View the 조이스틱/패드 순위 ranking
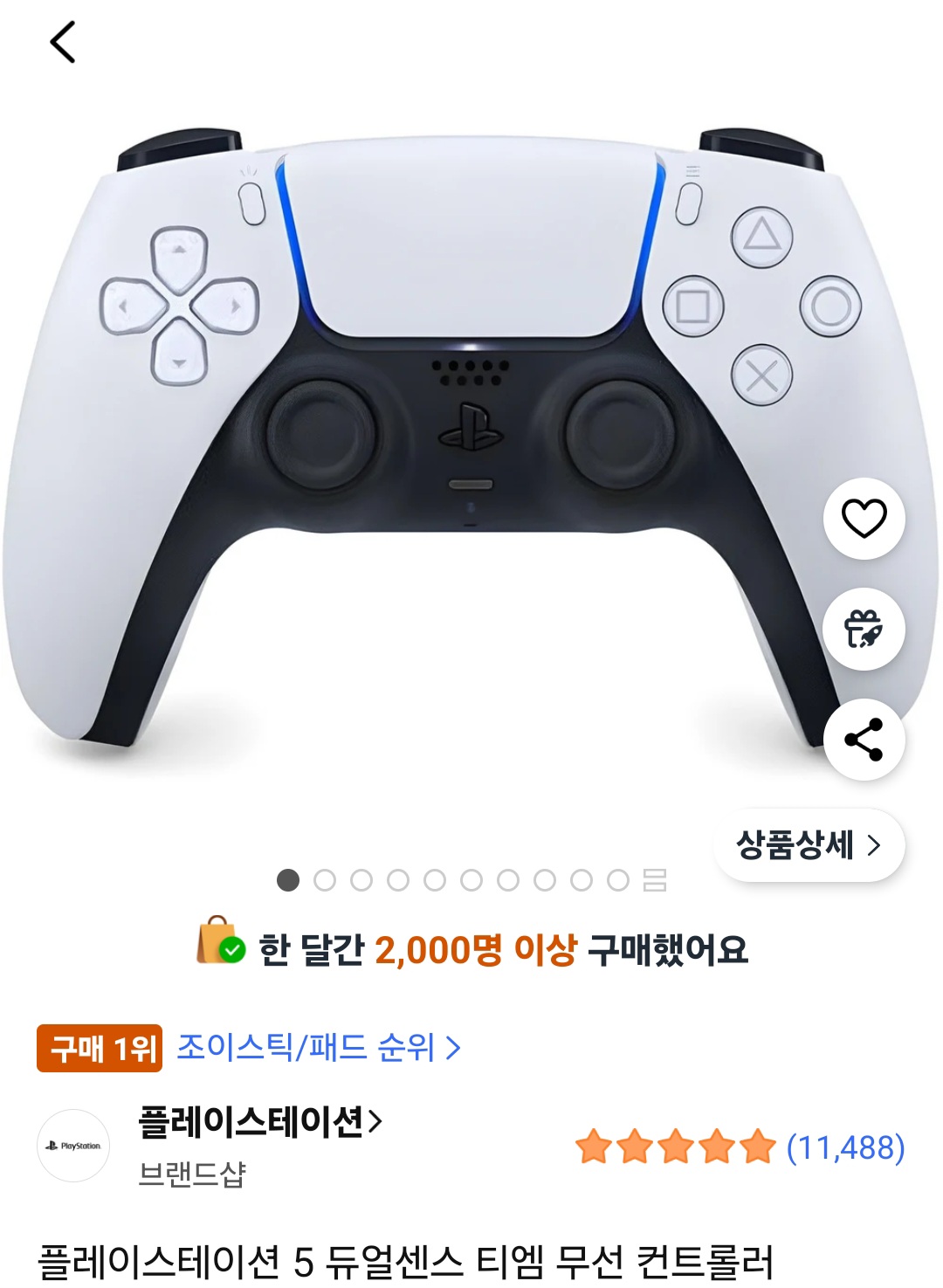Image resolution: width=943 pixels, height=1288 pixels. pyautogui.click(x=318, y=1047)
